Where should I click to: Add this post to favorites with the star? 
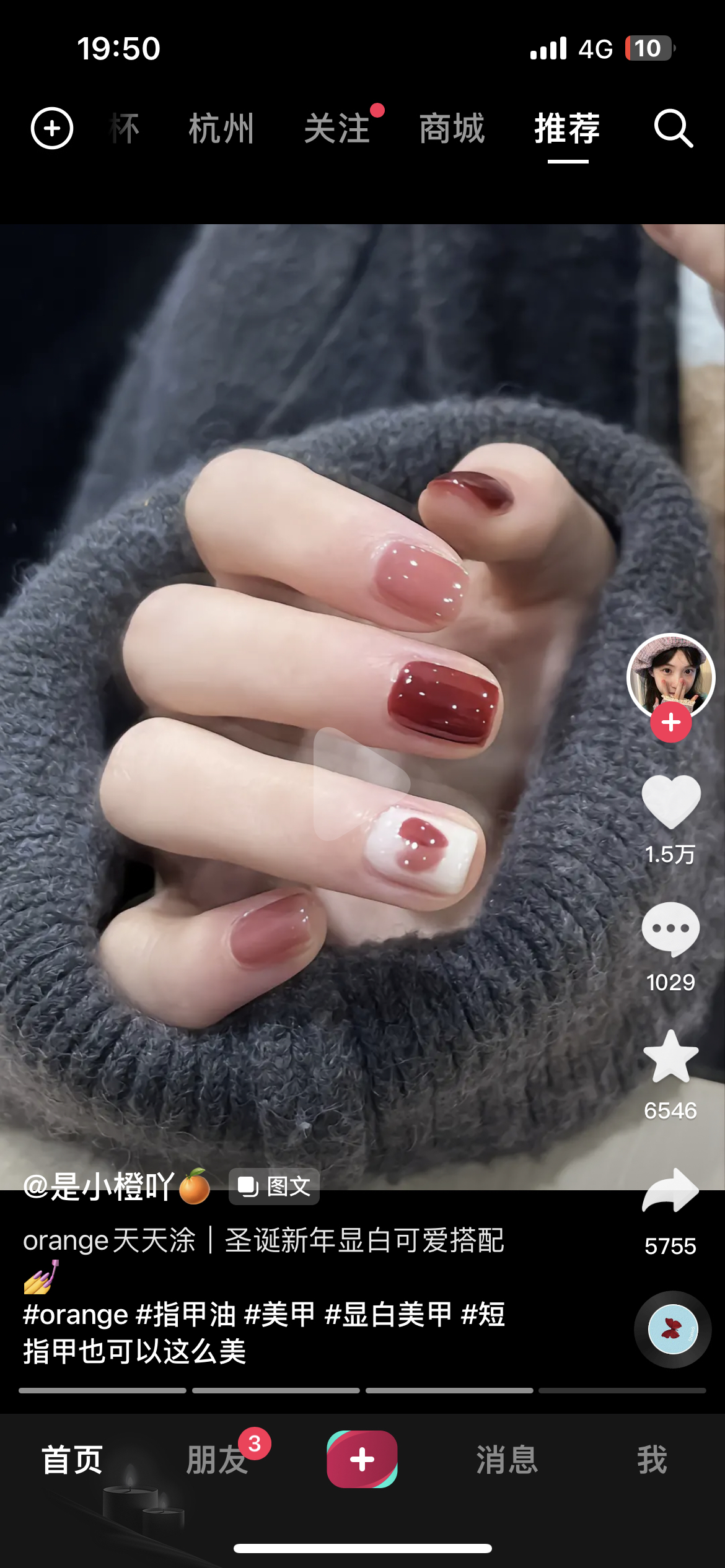pos(670,1058)
